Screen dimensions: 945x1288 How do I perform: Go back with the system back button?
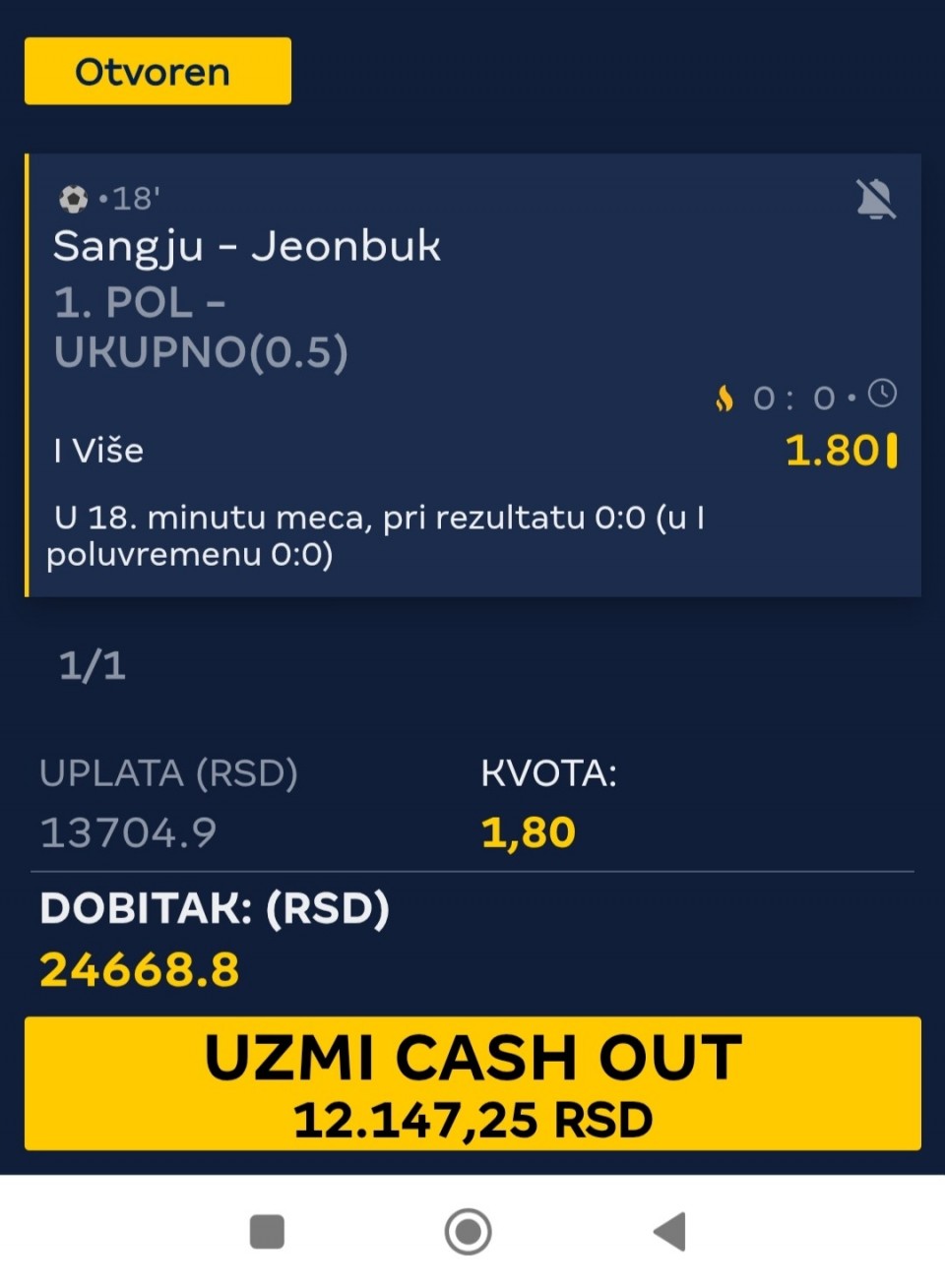point(670,1231)
